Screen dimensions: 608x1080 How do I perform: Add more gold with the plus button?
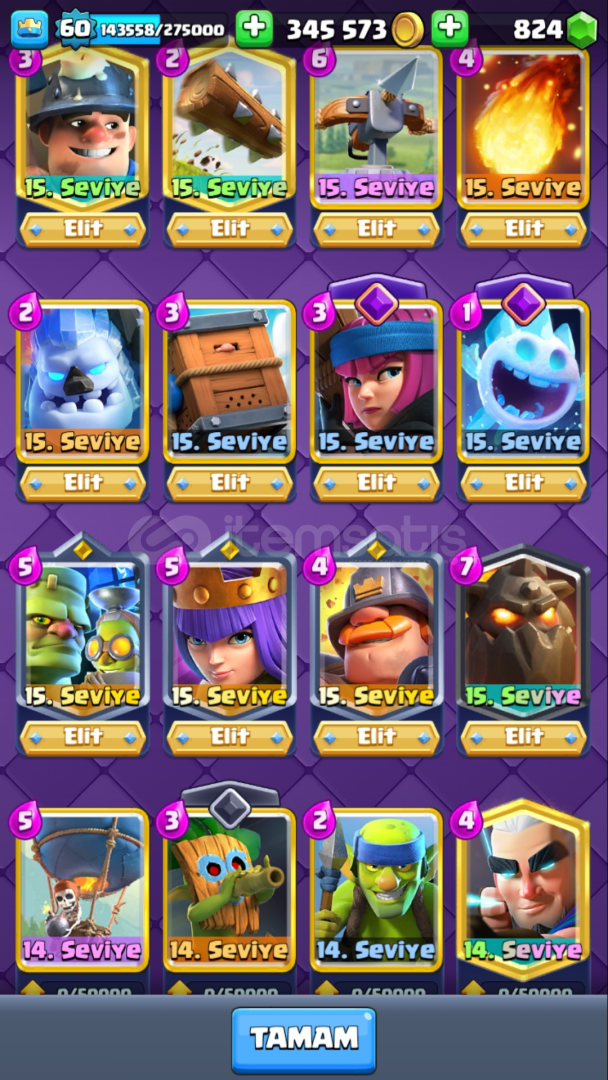coord(254,29)
